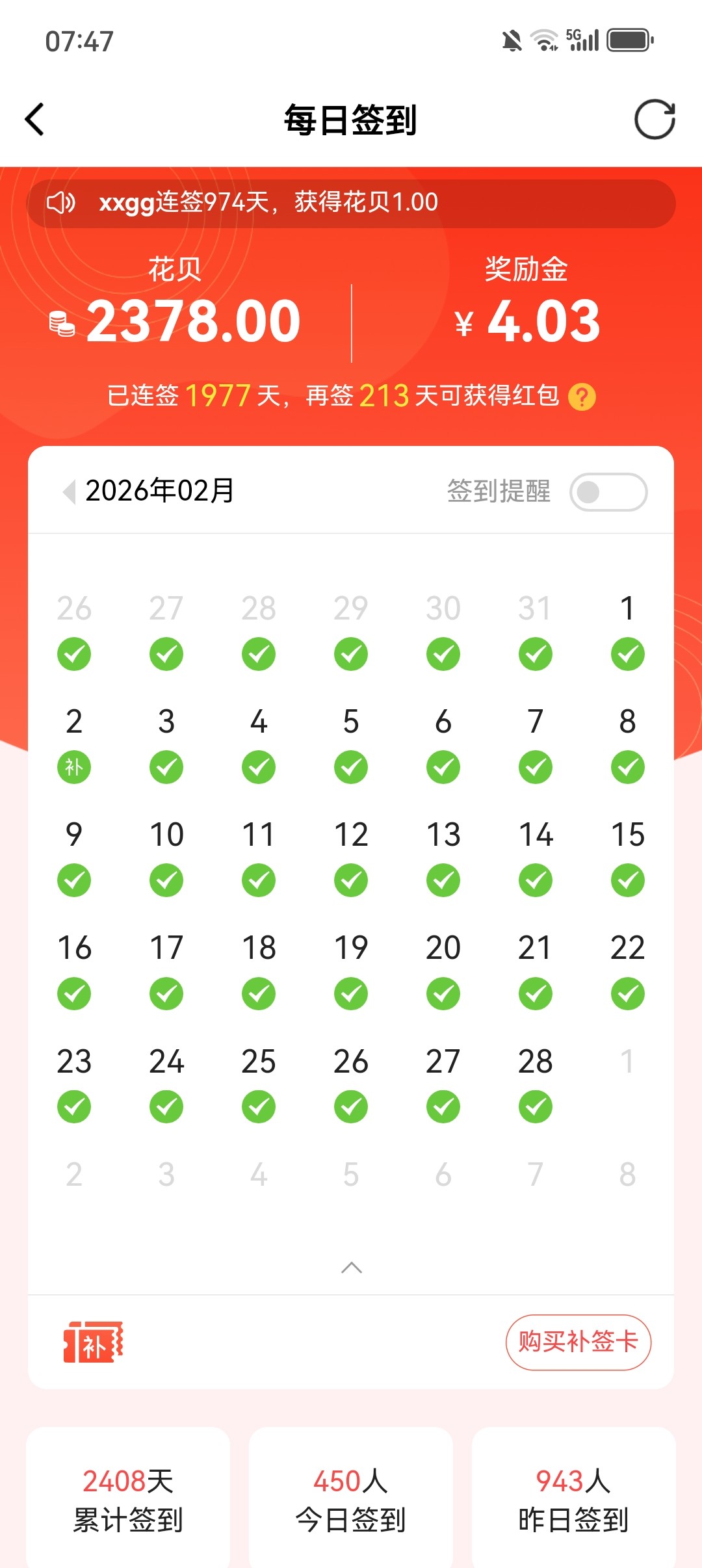Open the red packet help question mark
The image size is (702, 1568).
tap(582, 397)
